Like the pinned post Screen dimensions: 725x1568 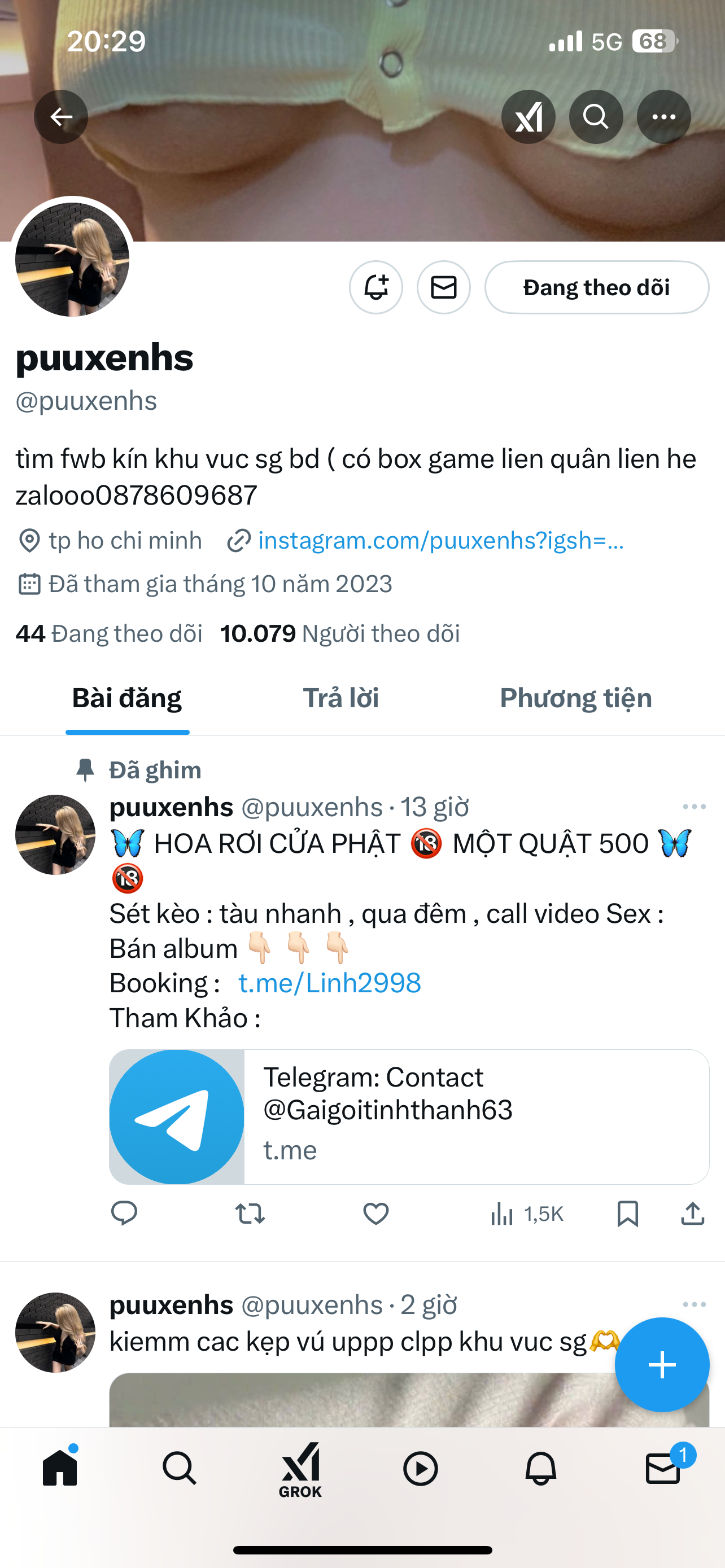point(375,1214)
